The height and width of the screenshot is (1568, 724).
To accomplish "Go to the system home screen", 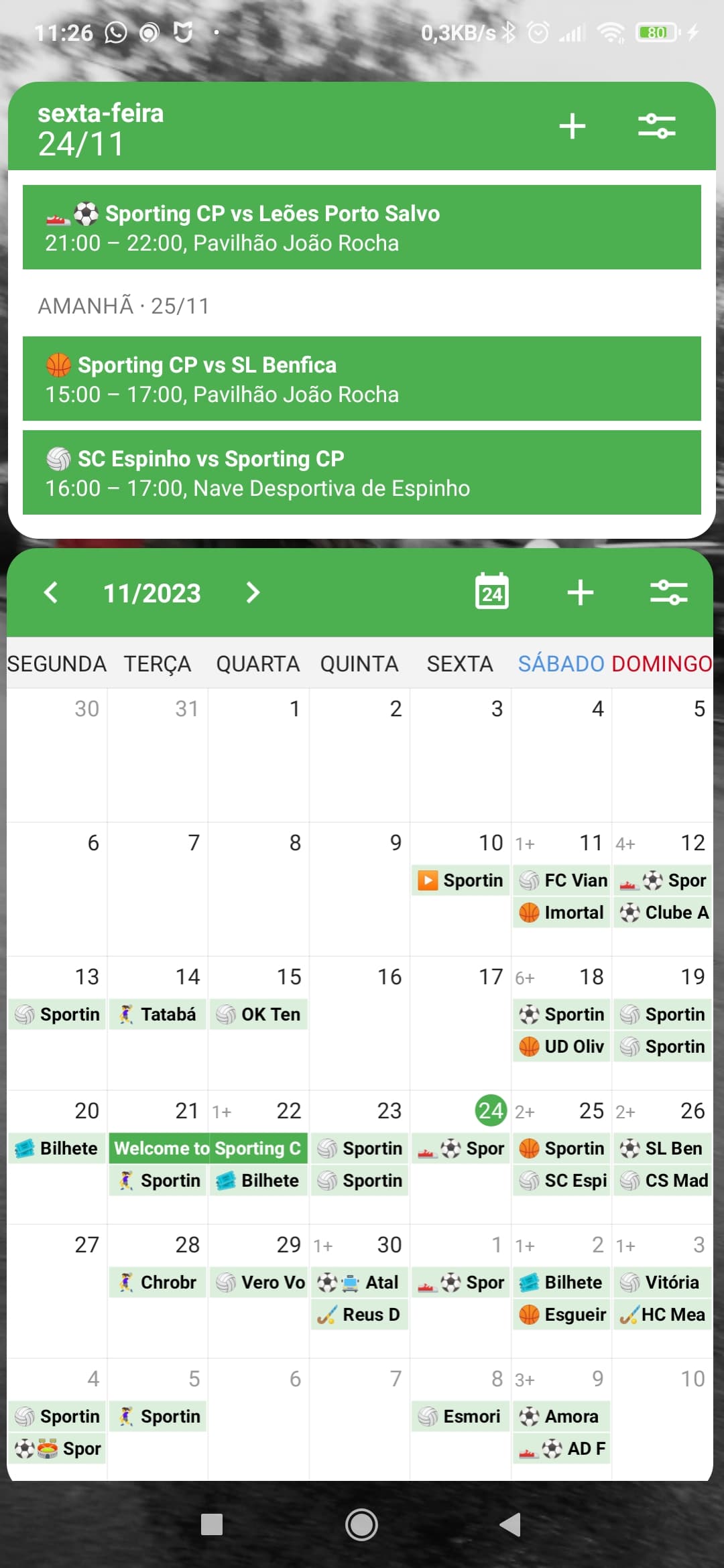I will (361, 1525).
